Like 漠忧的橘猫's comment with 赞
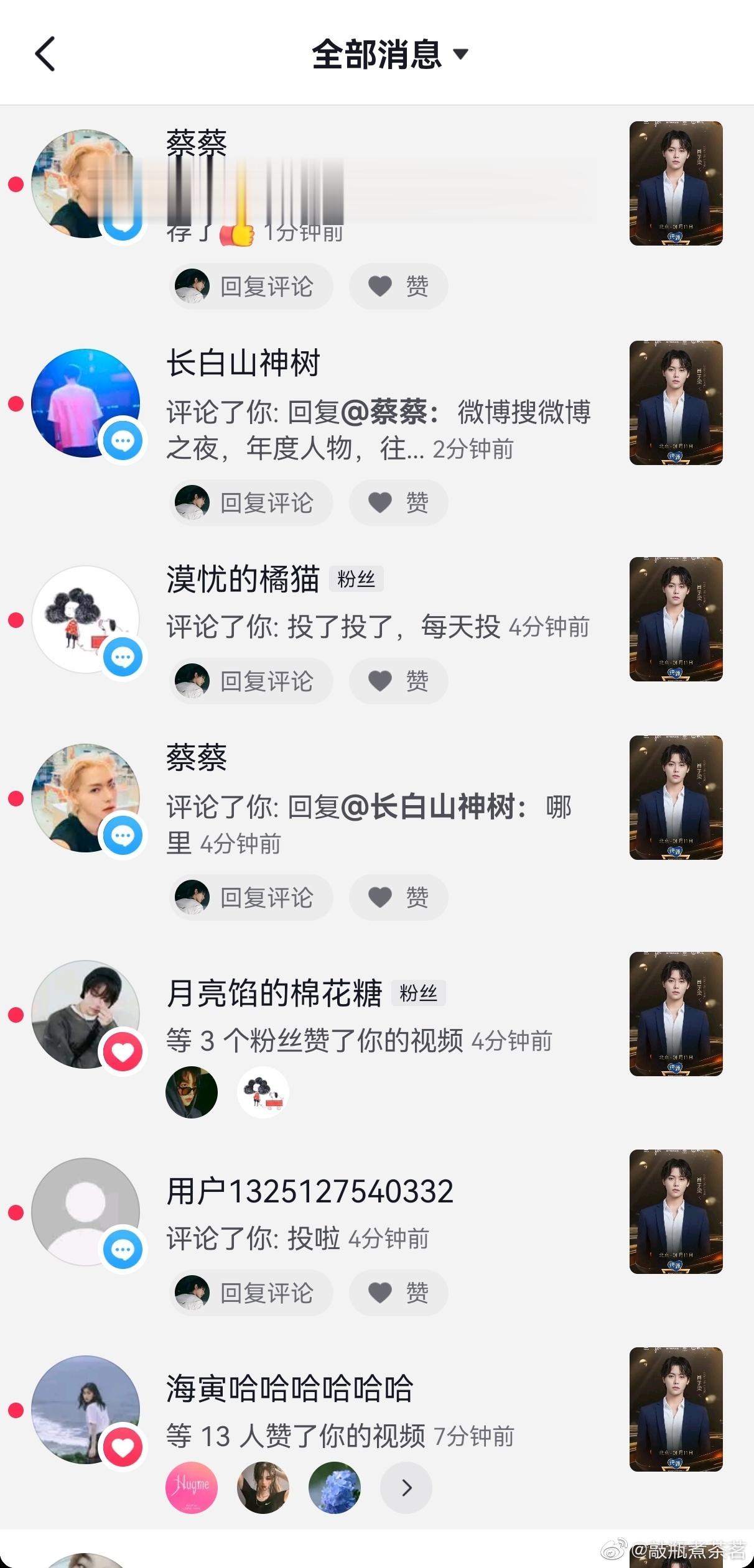Screen dimensions: 754x1568 [x=398, y=681]
